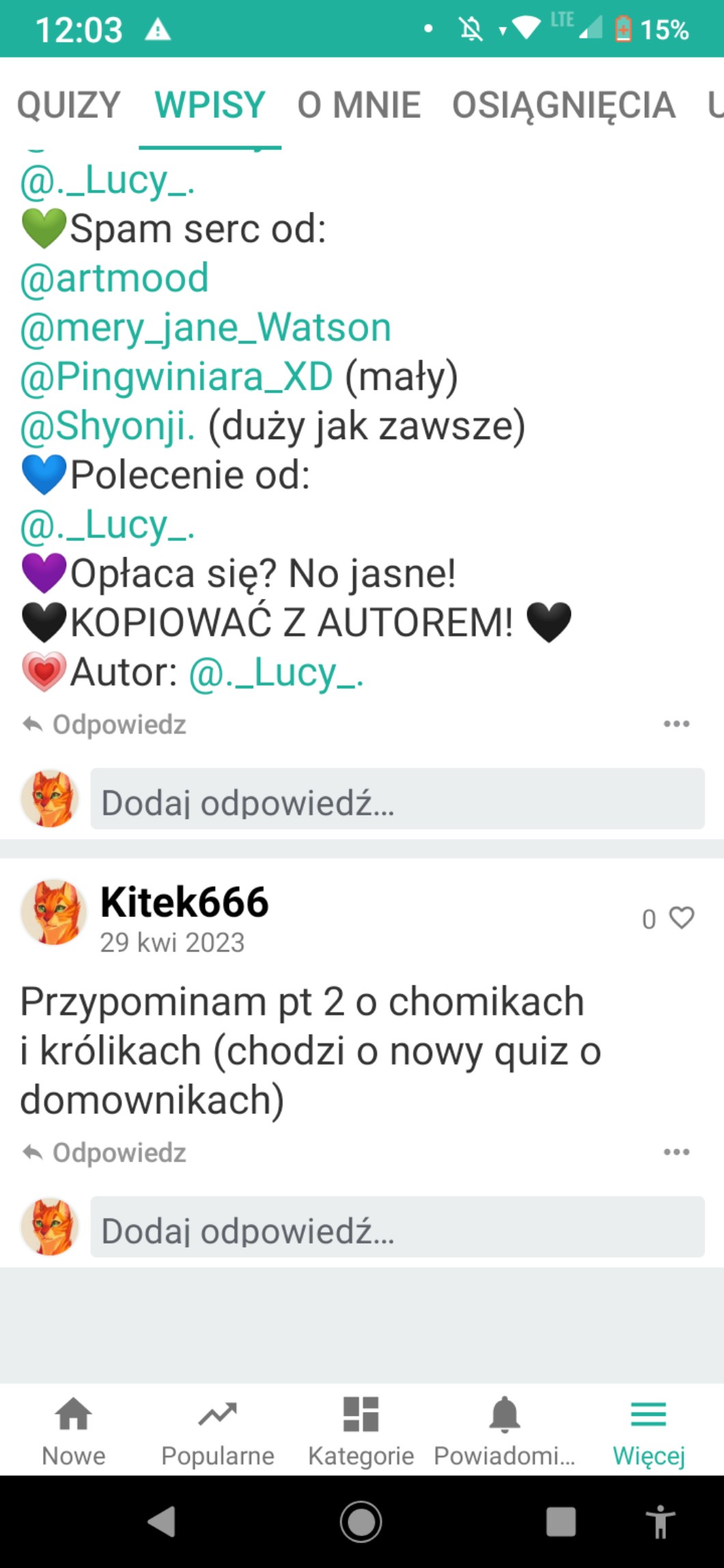Viewport: 724px width, 1568px height.
Task: Open overflow menu for the KOPIOWAĆ Z AUTOREM post
Action: pos(676,724)
